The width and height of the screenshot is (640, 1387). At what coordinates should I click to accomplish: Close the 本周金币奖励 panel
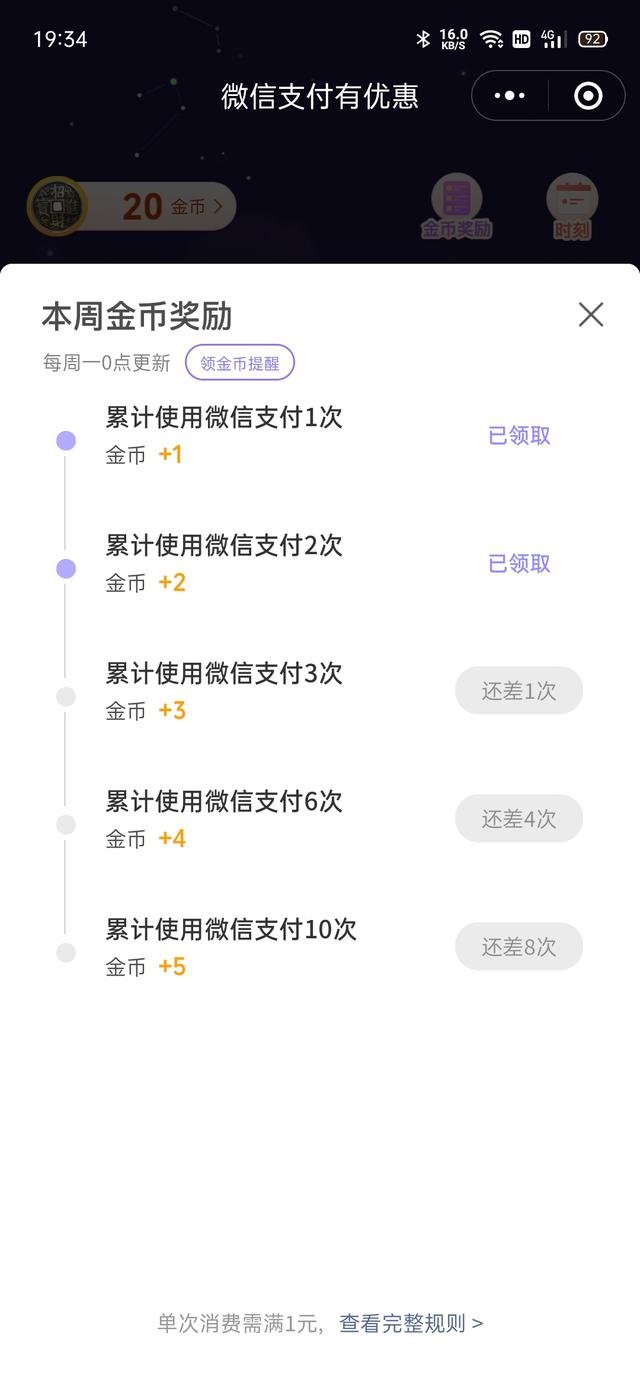point(591,315)
